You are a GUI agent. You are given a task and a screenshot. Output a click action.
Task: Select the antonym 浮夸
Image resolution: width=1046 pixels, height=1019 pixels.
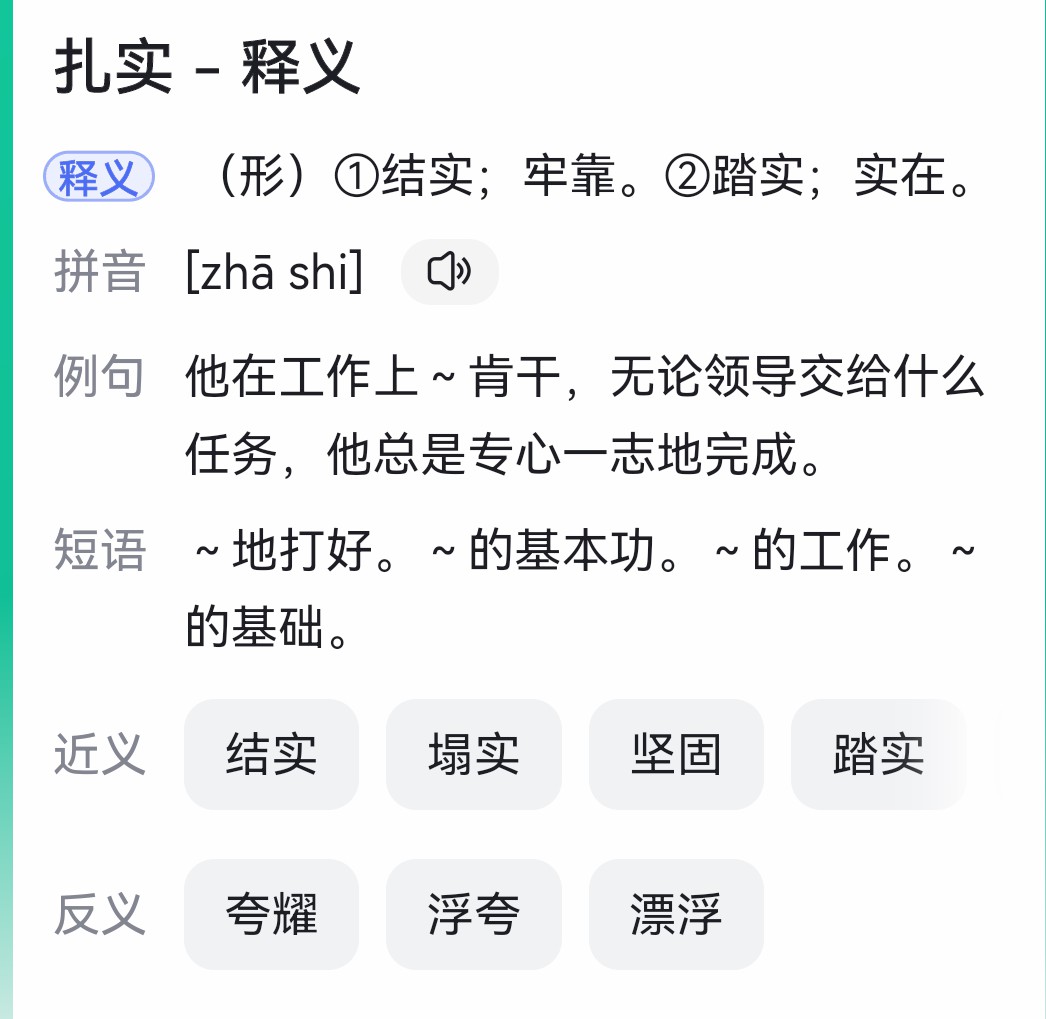pyautogui.click(x=473, y=914)
